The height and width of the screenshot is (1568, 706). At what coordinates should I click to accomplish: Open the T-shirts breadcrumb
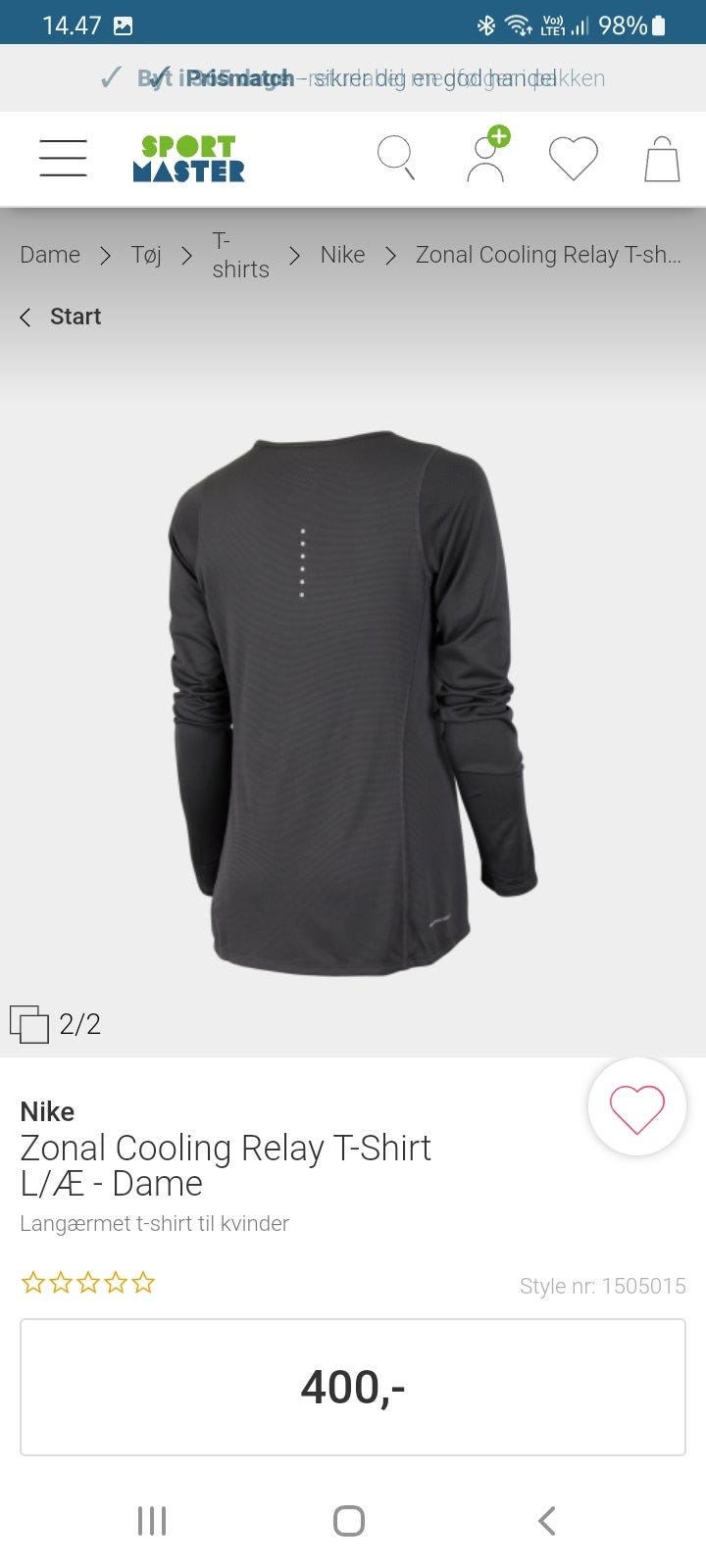[x=240, y=255]
